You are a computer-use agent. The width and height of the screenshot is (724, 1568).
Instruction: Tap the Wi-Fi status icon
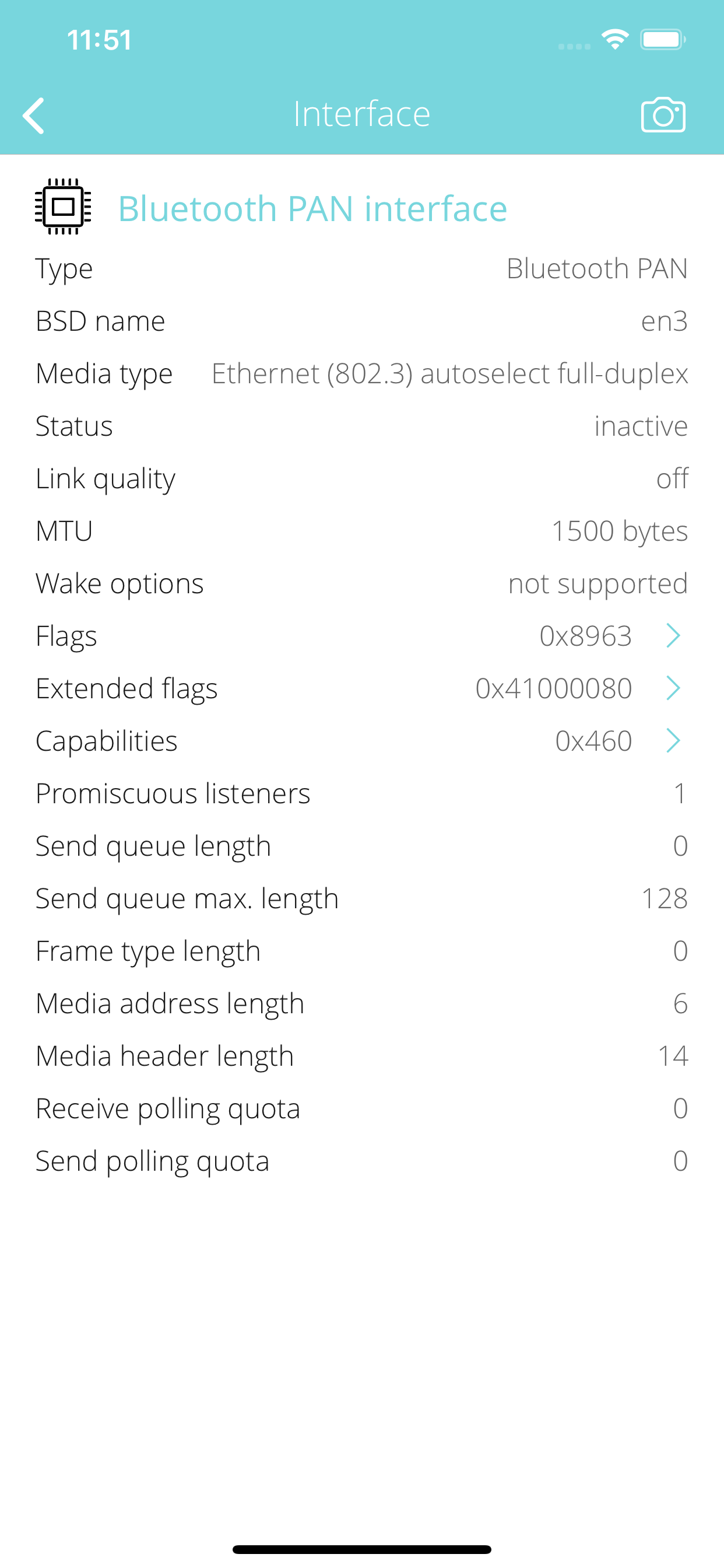click(x=614, y=39)
